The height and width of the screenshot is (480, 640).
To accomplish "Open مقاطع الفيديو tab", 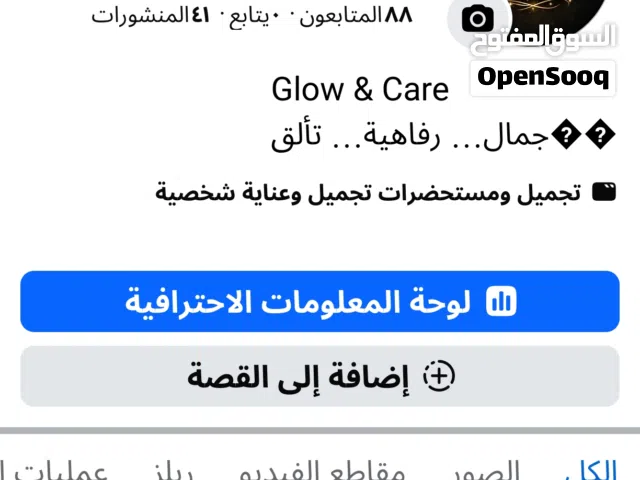I will 341,469.
